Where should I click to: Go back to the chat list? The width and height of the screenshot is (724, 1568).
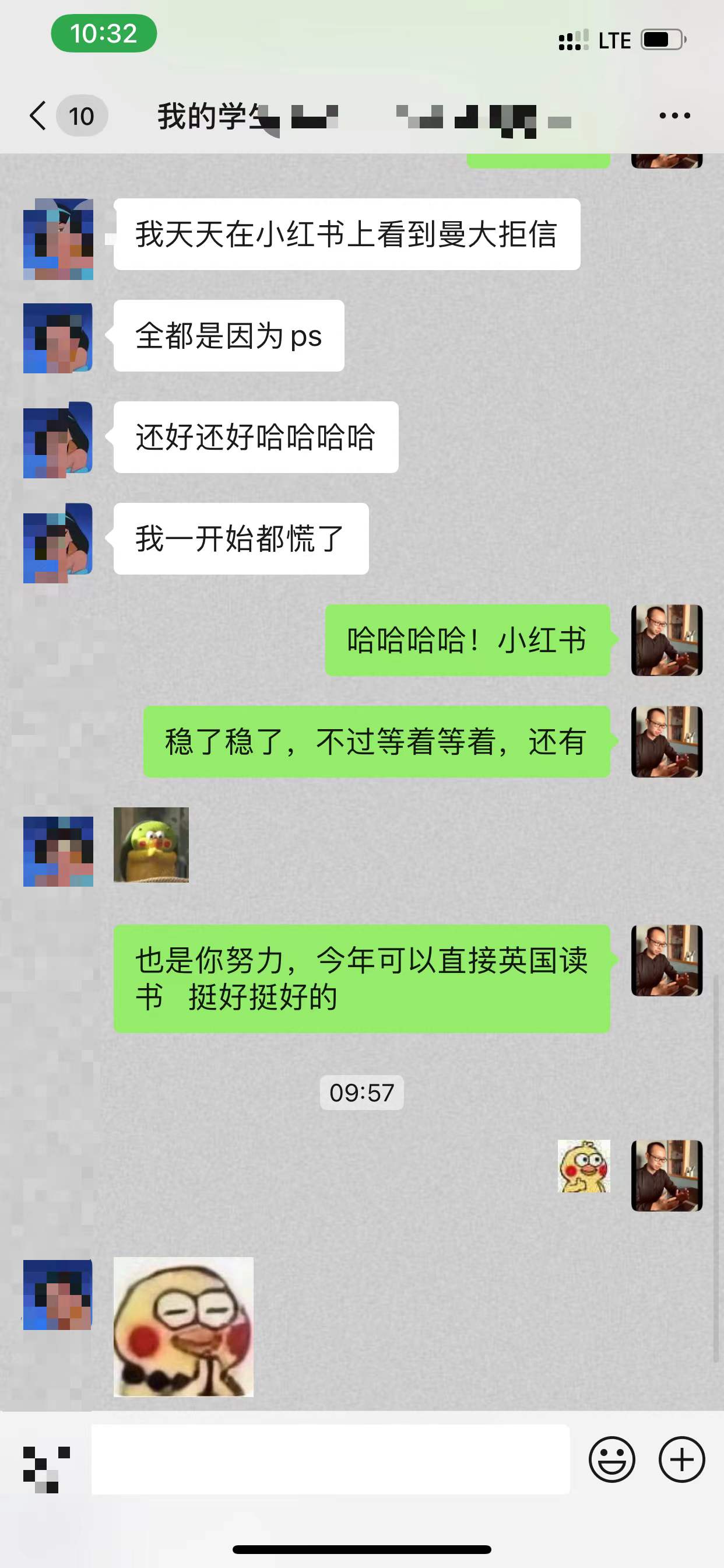coord(38,116)
